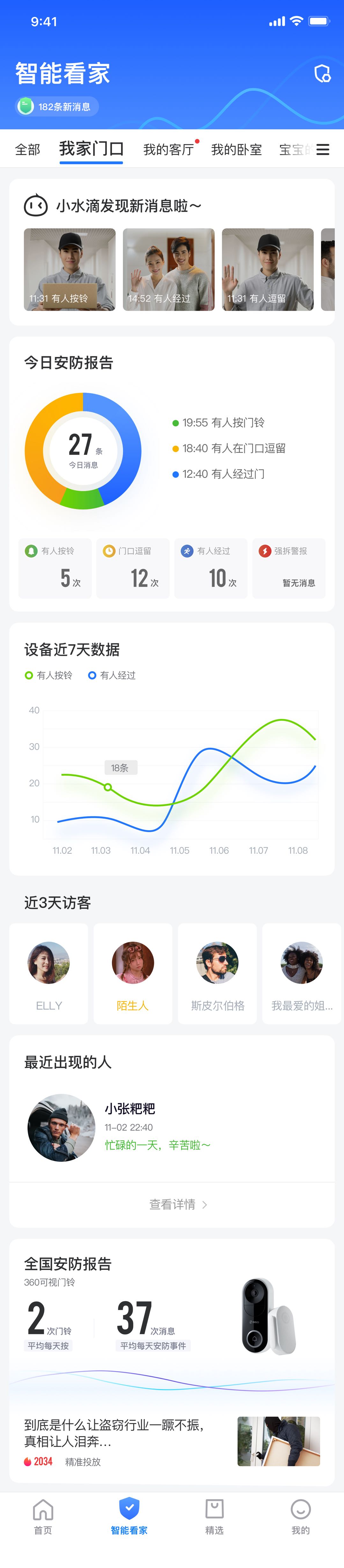Select visitor 斯皮尔伯格
Image resolution: width=344 pixels, height=1568 pixels.
(217, 973)
